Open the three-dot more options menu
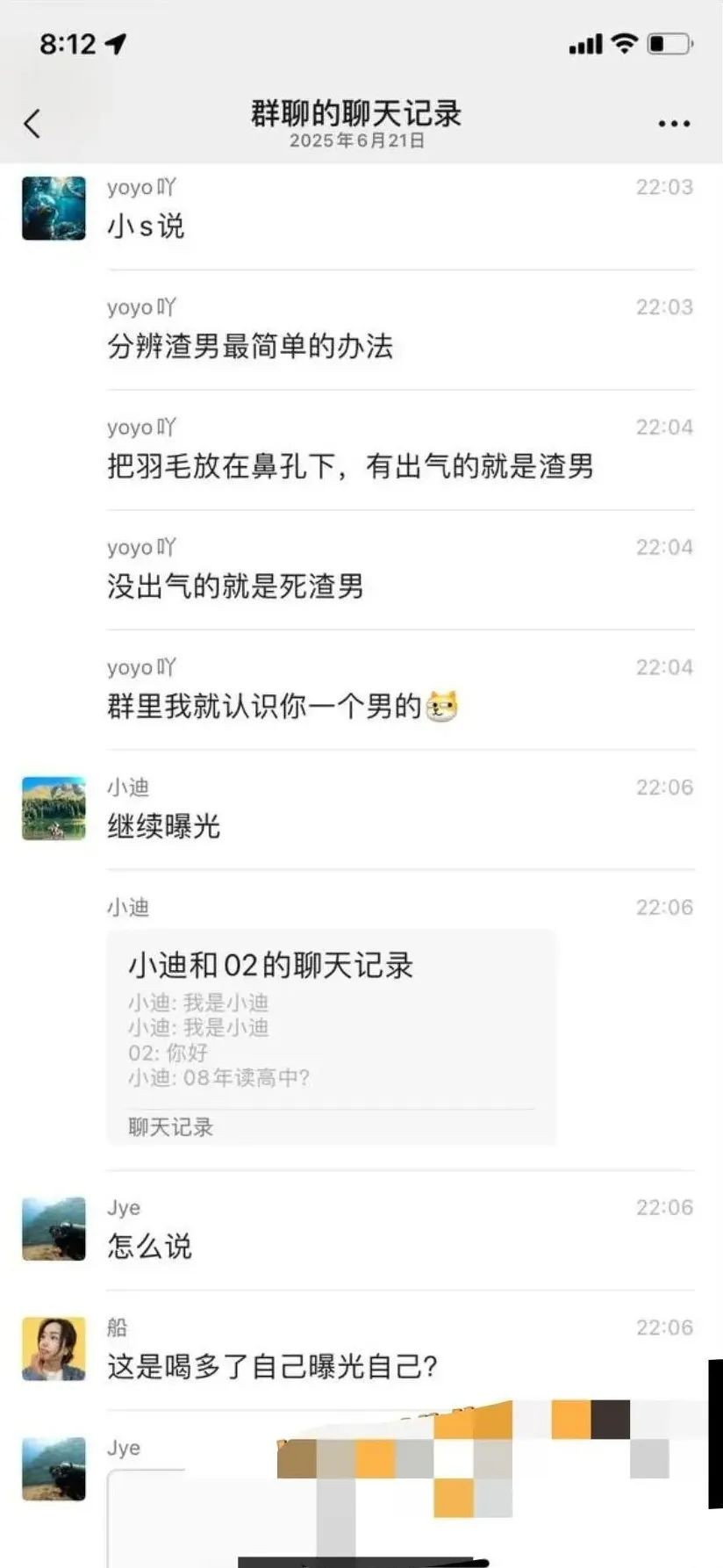The width and height of the screenshot is (723, 1568). (x=674, y=124)
